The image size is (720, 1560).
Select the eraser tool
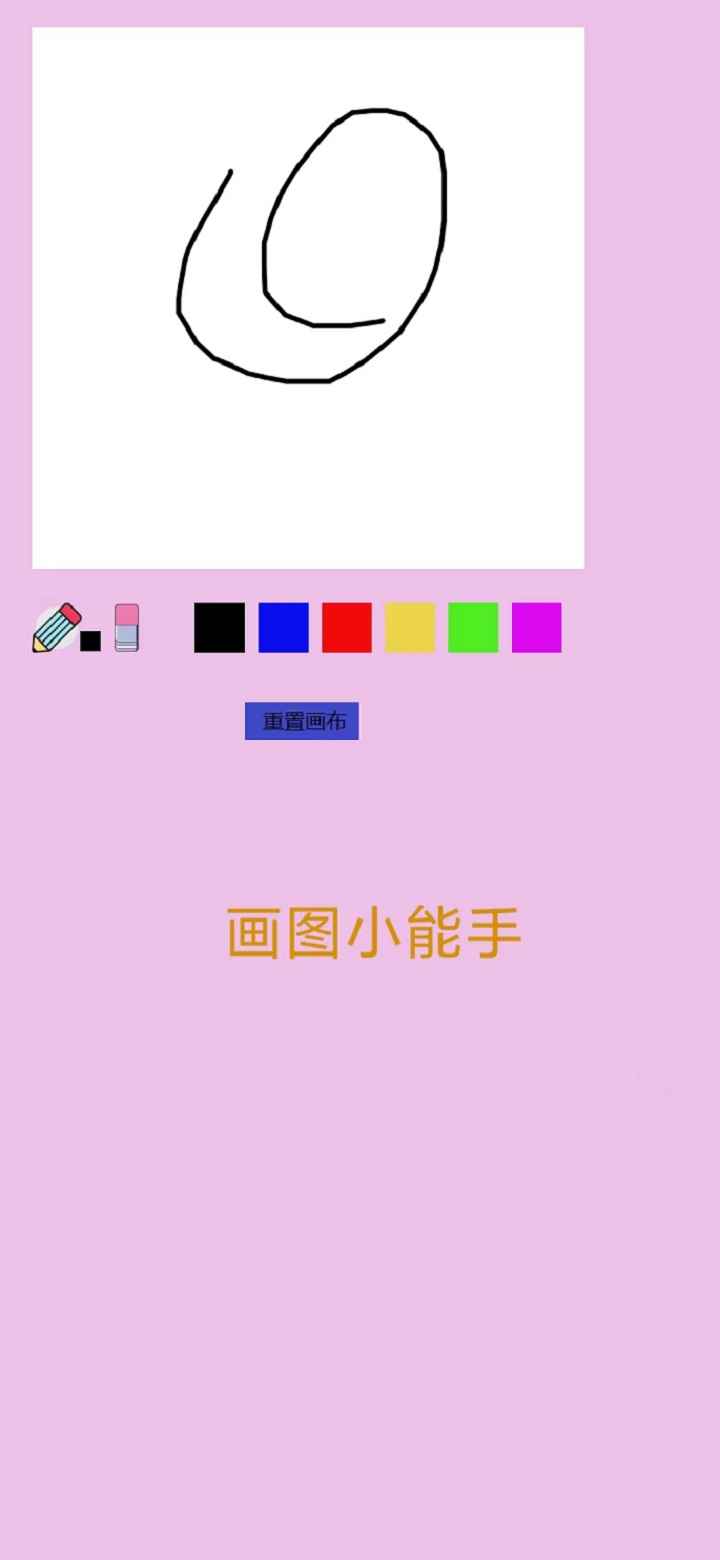click(x=125, y=630)
